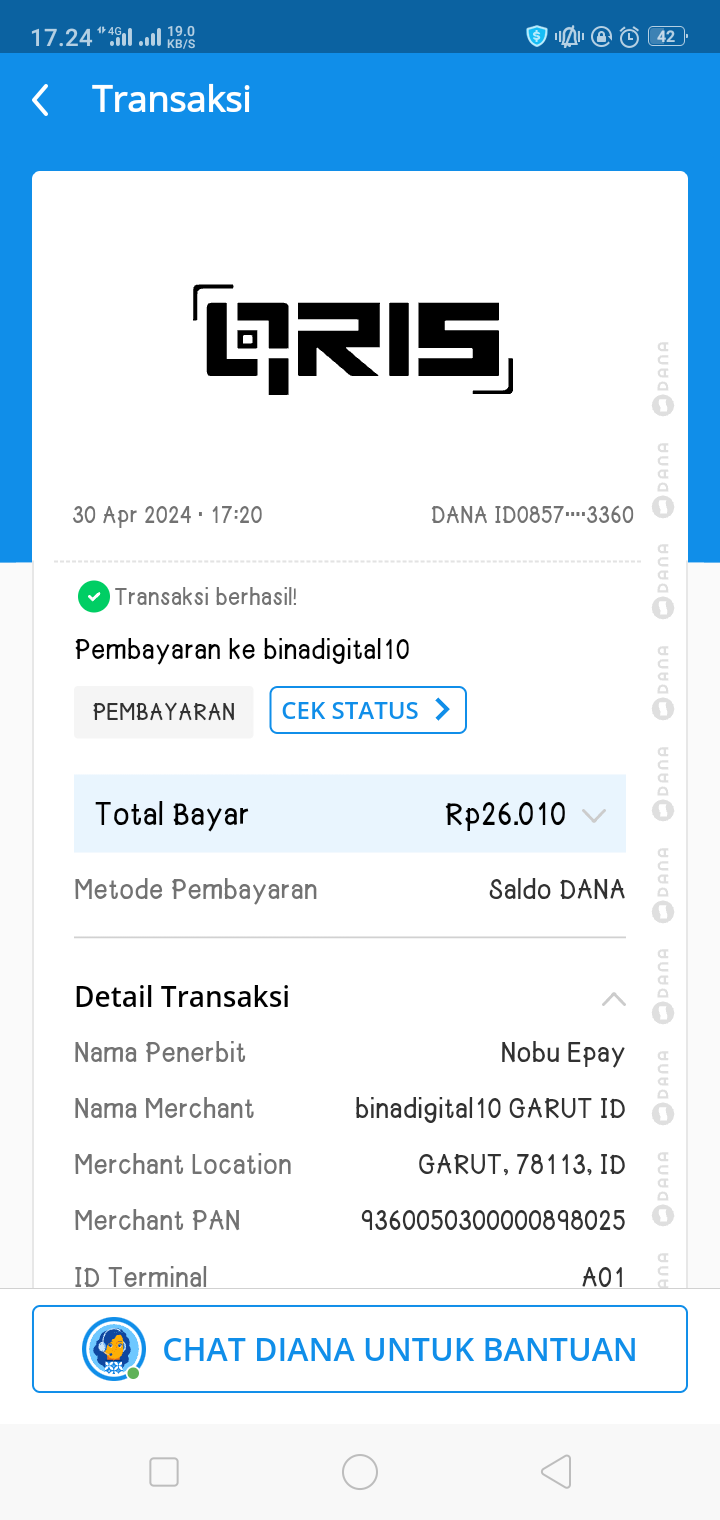Open recent apps from the navigation bar

[x=164, y=1472]
